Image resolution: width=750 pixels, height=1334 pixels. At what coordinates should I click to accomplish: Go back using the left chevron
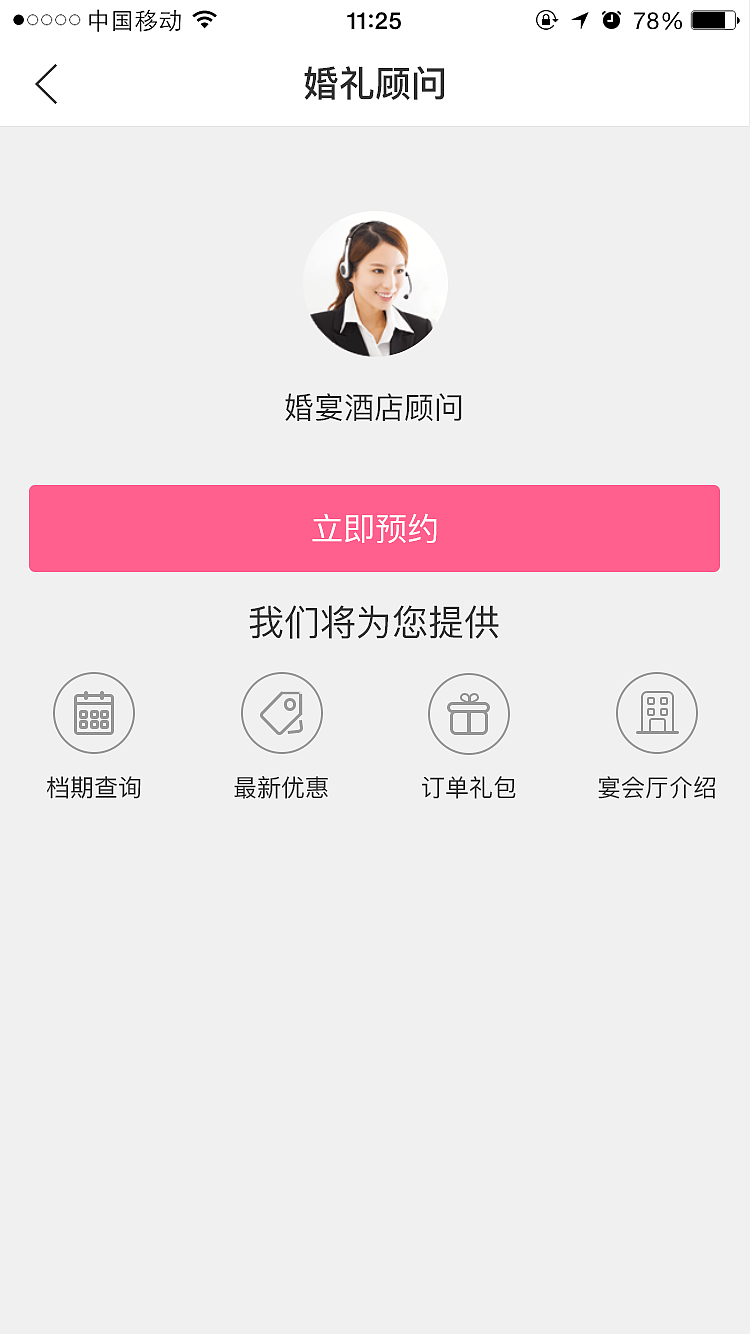(x=45, y=84)
